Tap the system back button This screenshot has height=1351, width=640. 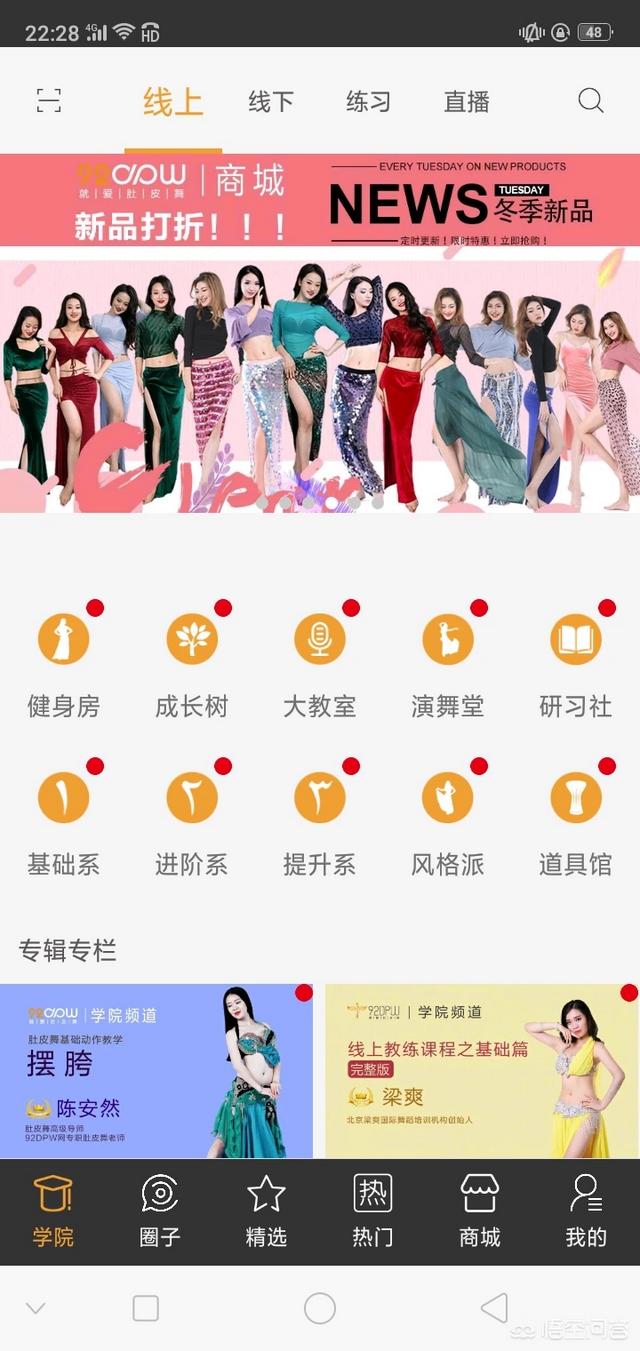coord(494,1307)
